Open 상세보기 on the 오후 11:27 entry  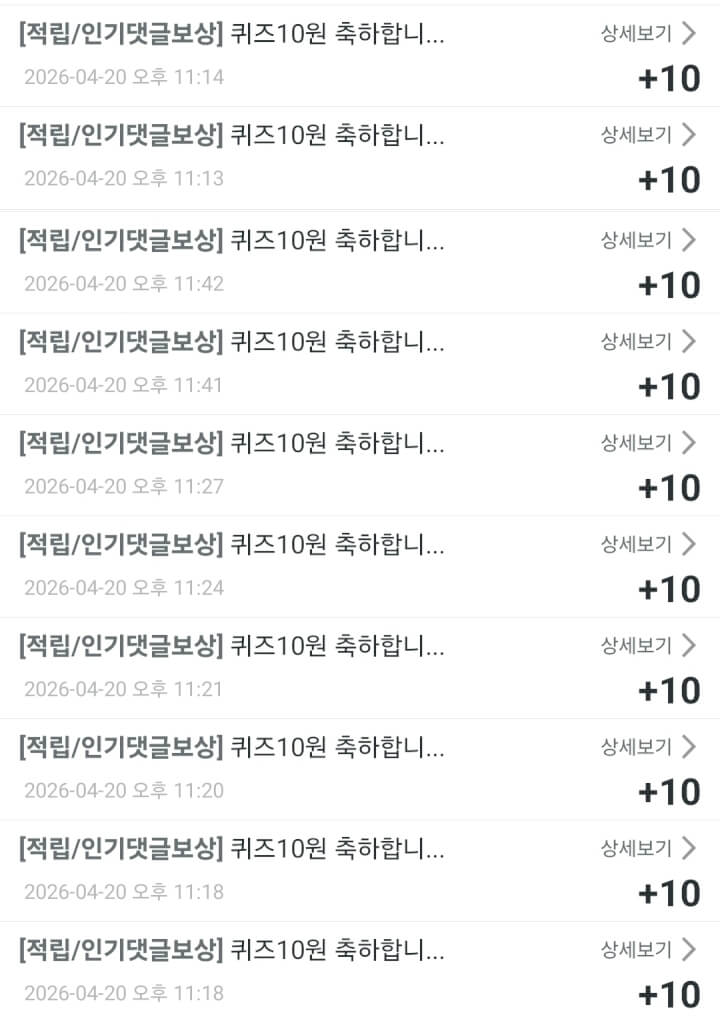647,442
